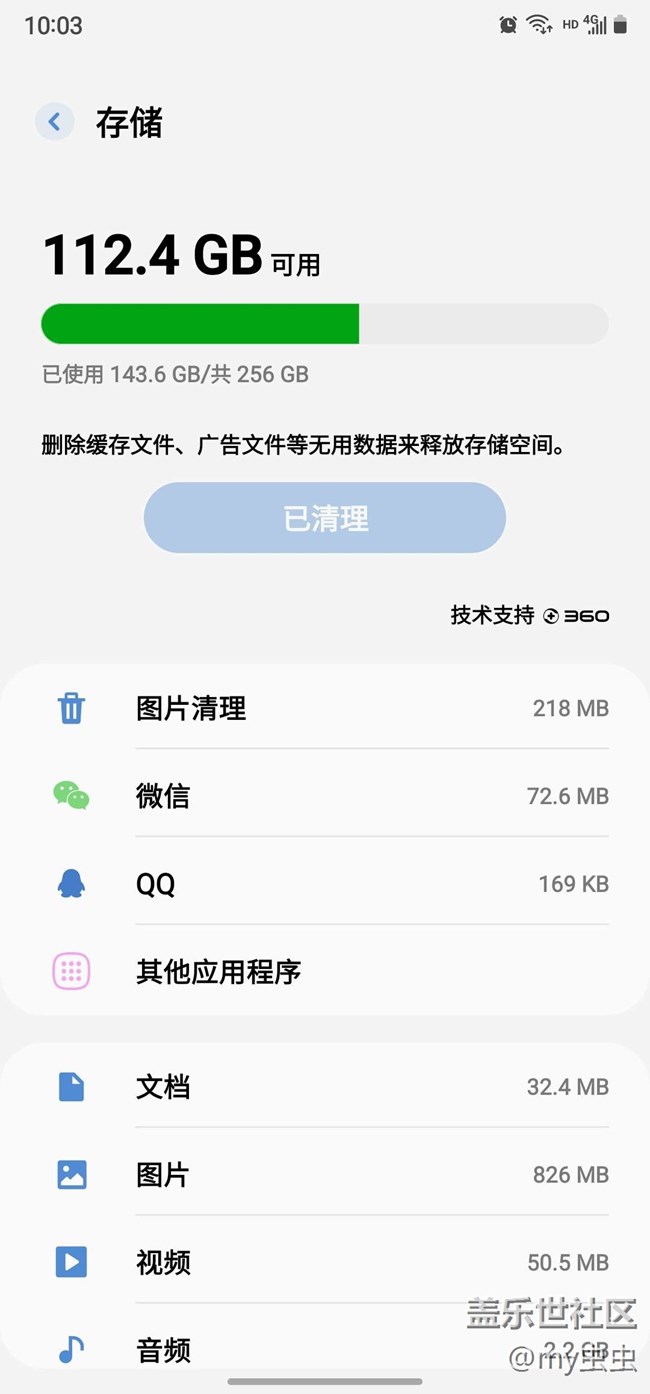
Task: Go back from the storage screen
Action: tap(55, 122)
